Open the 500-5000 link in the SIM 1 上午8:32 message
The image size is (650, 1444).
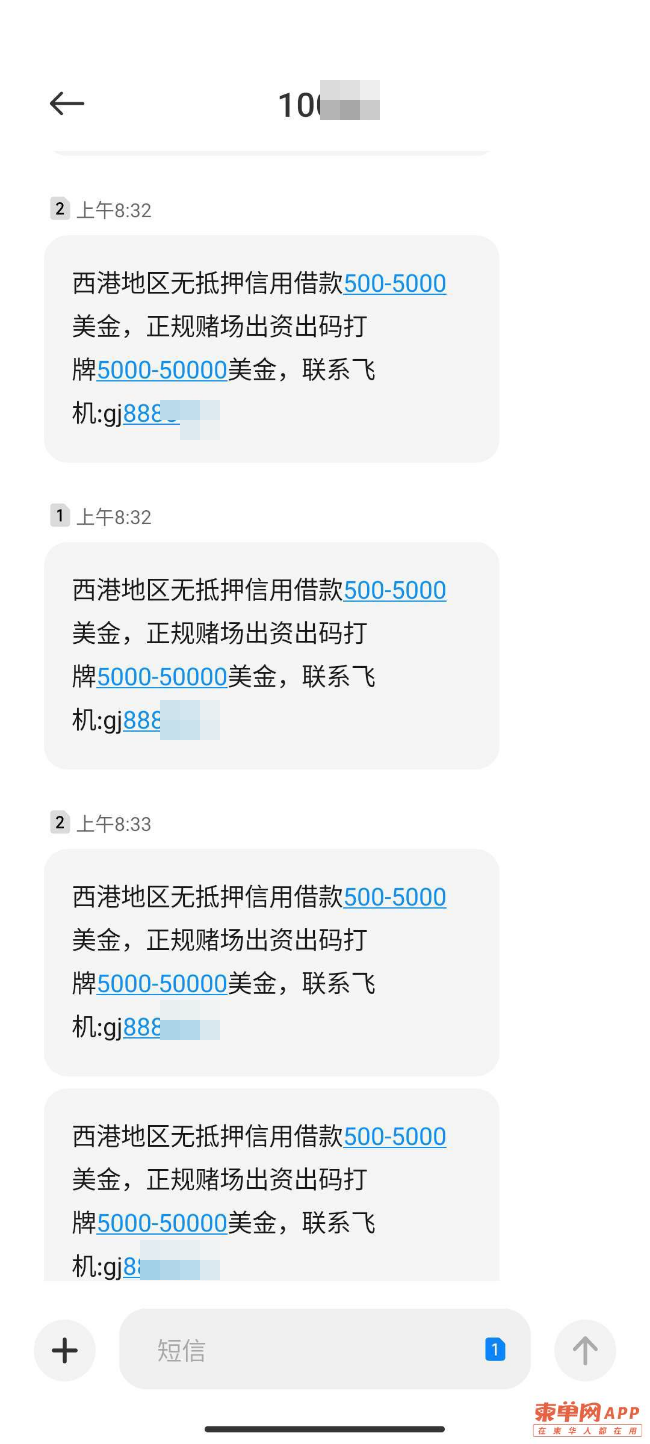coord(395,591)
